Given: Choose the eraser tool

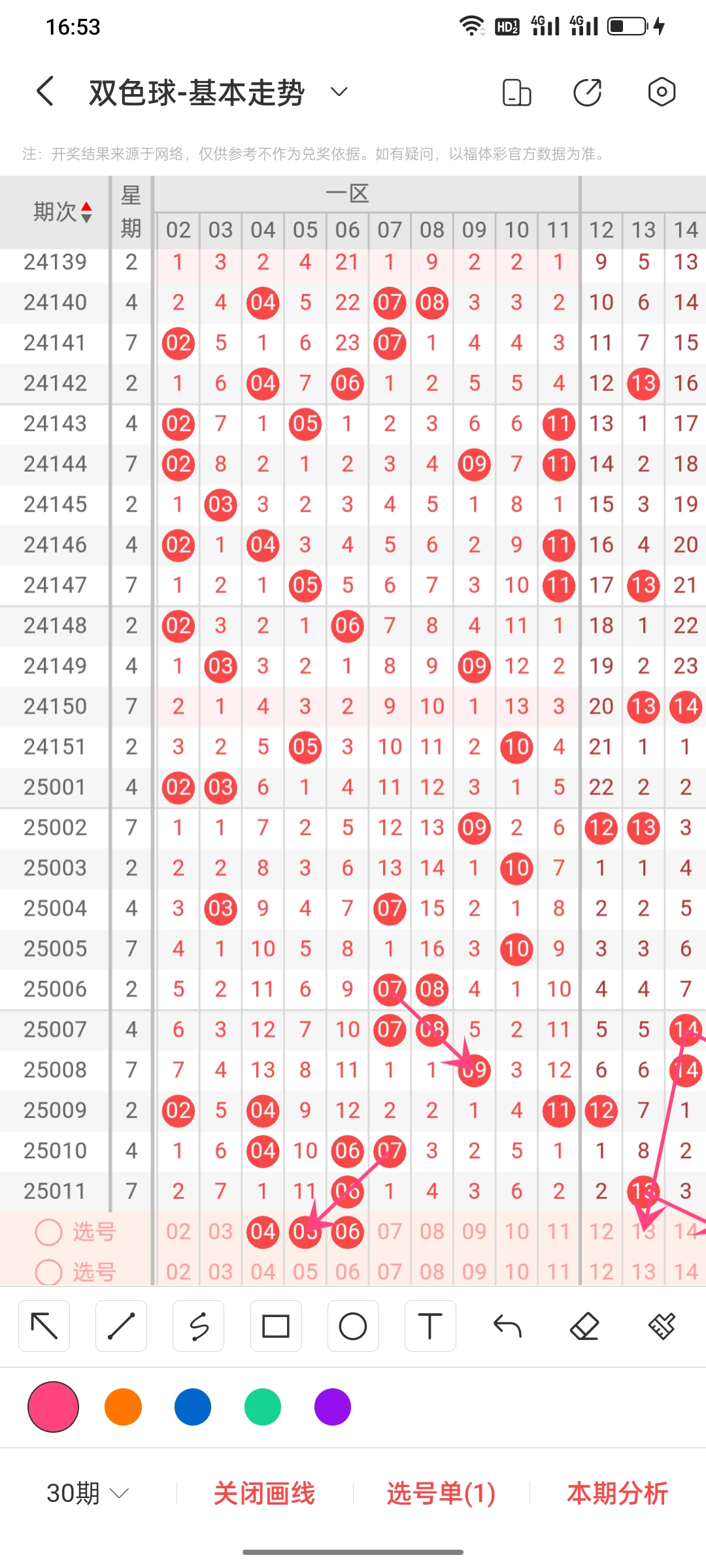Looking at the screenshot, I should tap(584, 1326).
